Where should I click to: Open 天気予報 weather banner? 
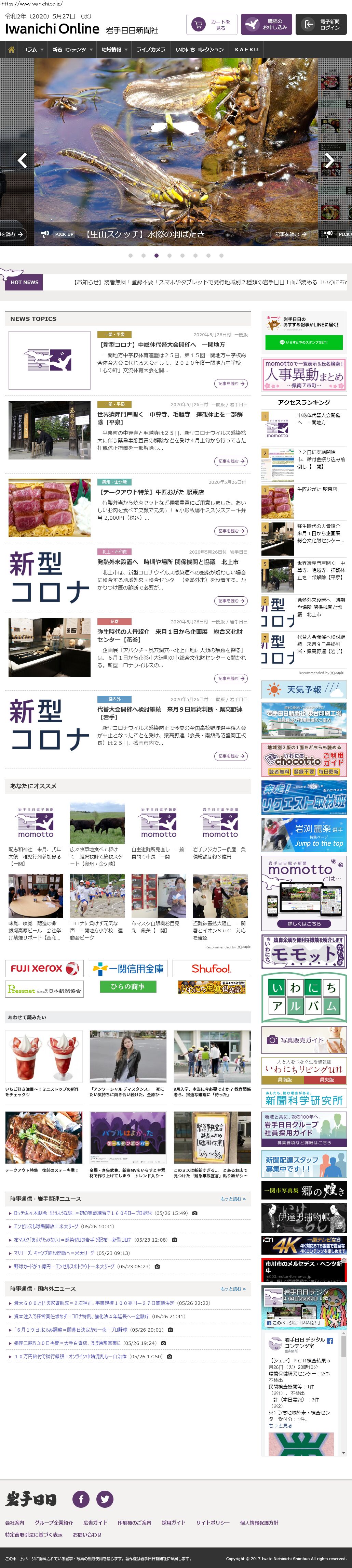[303, 690]
